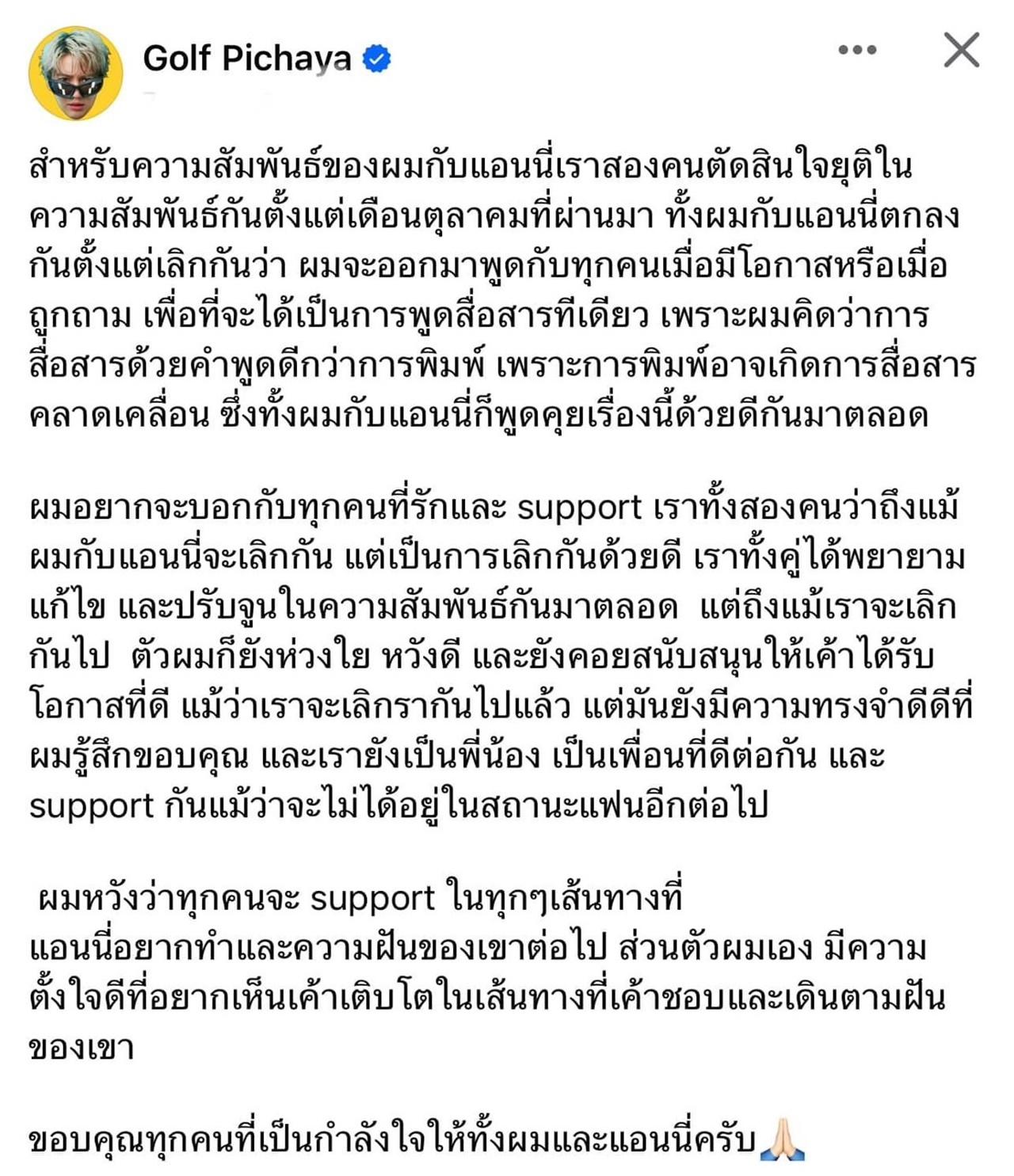Close the post with the X
This screenshot has height=1176, width=1014.
pyautogui.click(x=962, y=51)
